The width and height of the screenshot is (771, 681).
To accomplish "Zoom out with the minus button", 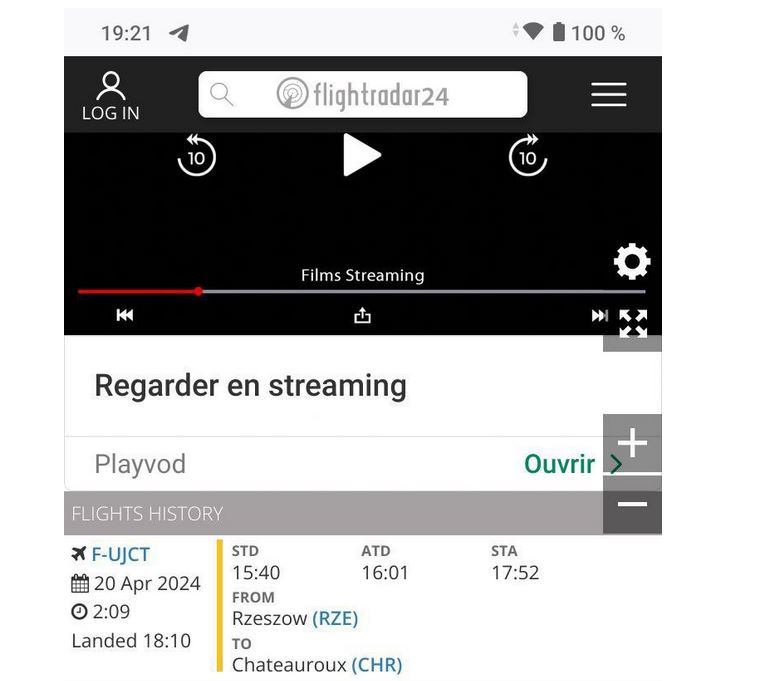I will pyautogui.click(x=633, y=504).
